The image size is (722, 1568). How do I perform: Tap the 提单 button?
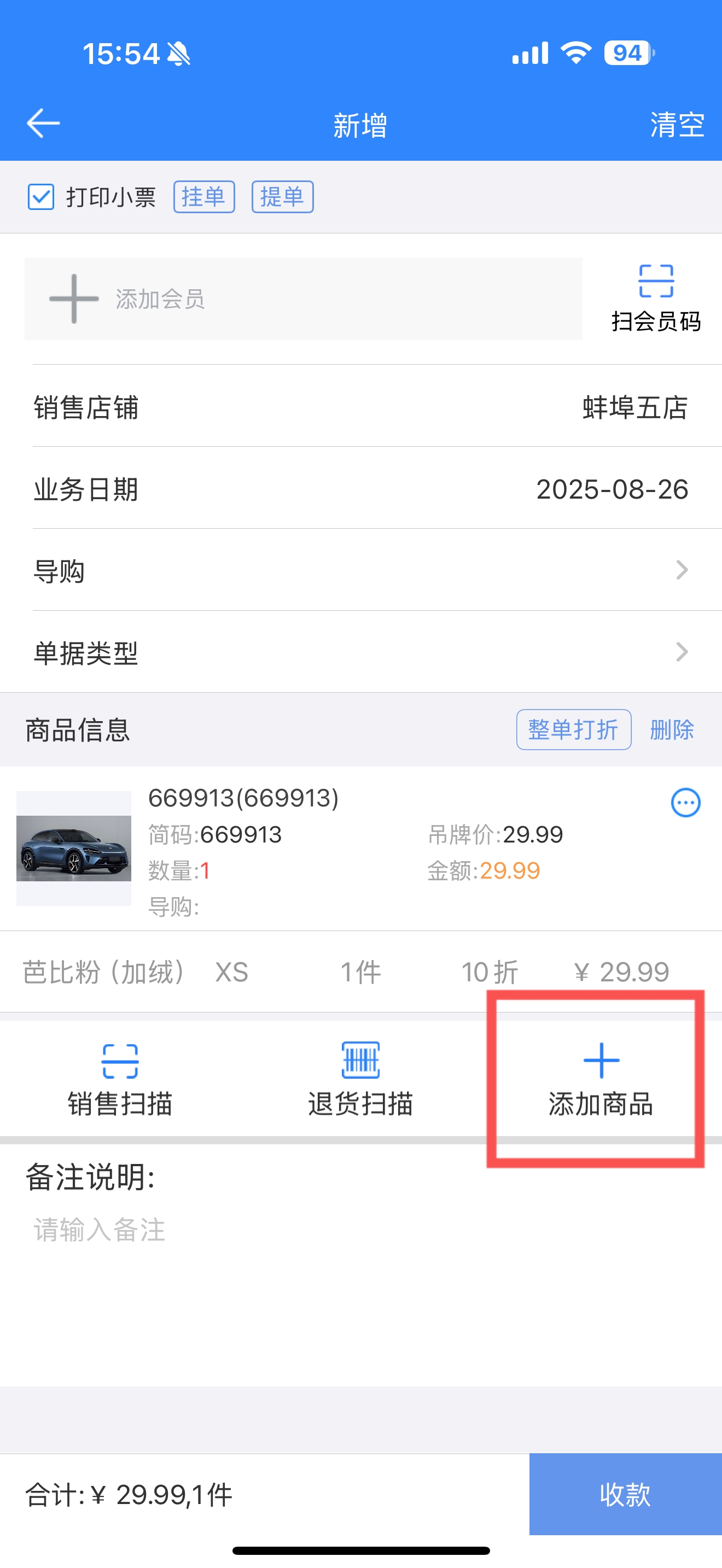point(282,197)
